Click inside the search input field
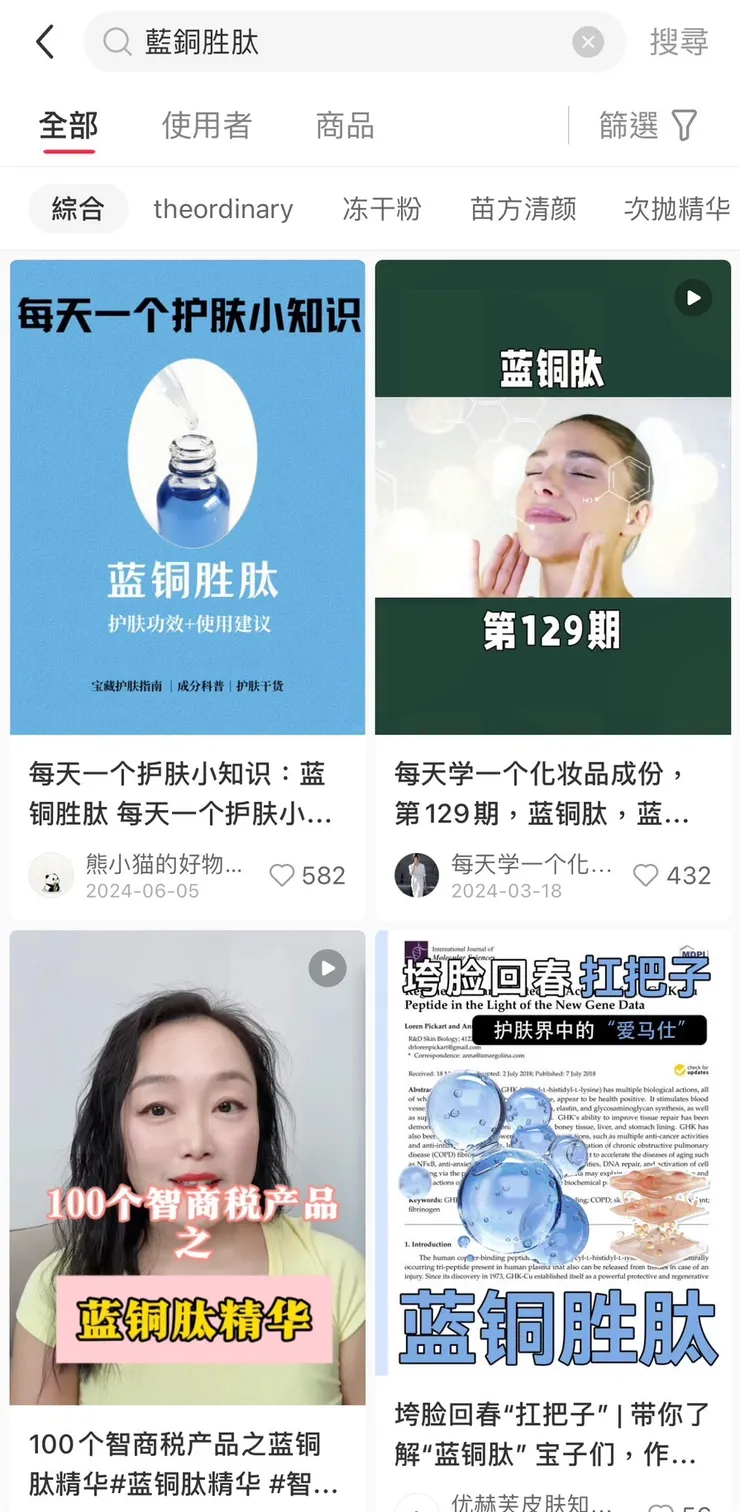The height and width of the screenshot is (1512, 740). pos(300,41)
